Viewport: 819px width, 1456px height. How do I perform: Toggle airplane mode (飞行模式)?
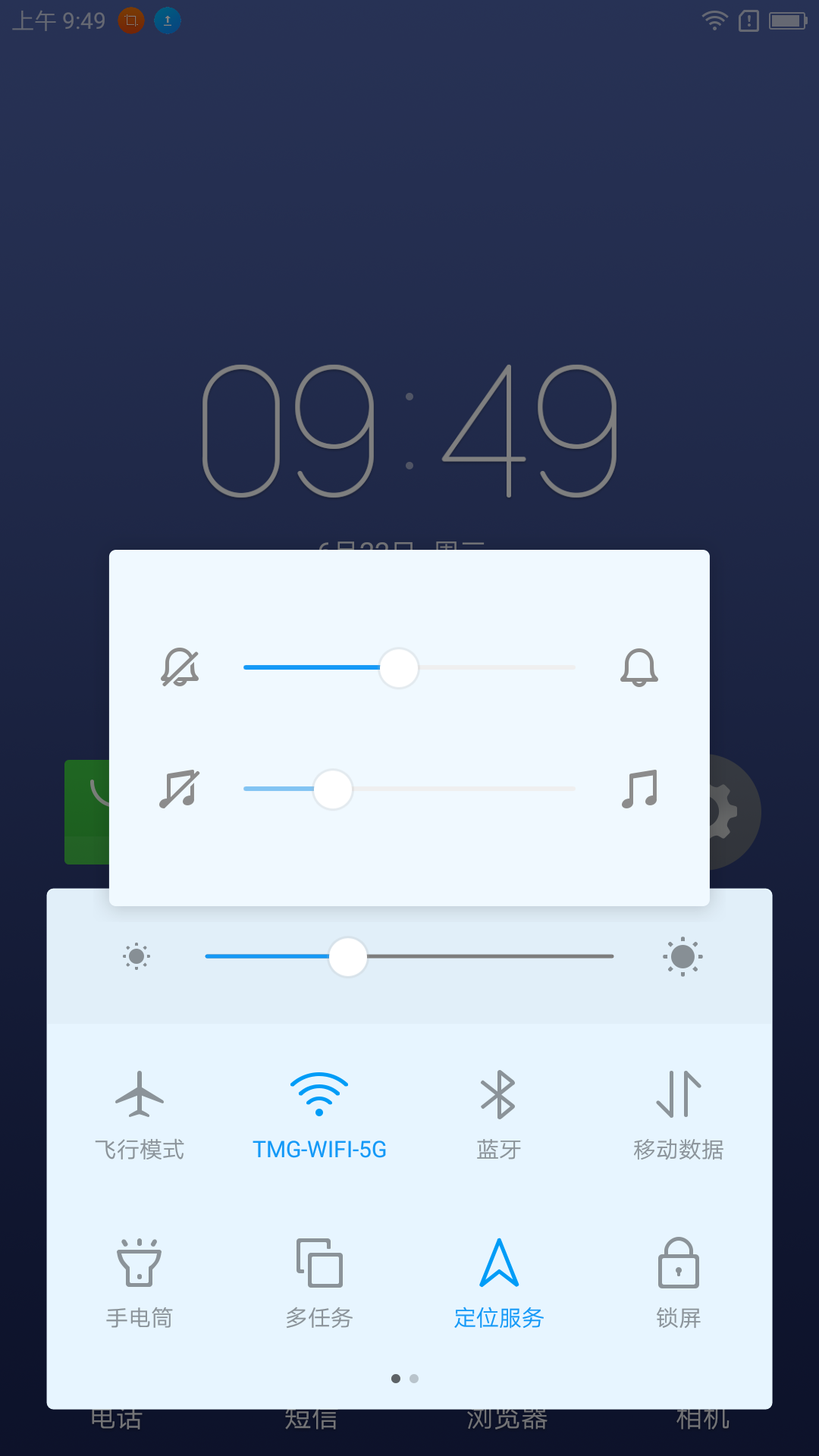(140, 1115)
